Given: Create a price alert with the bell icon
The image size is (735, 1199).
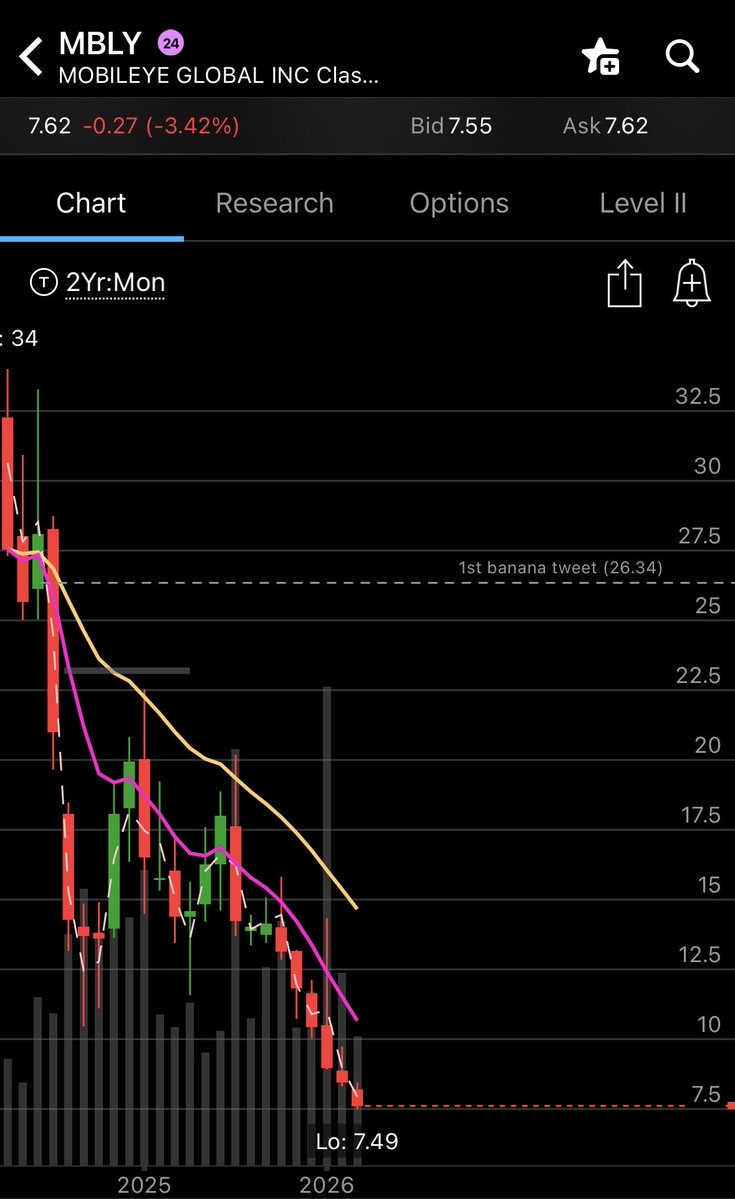Looking at the screenshot, I should 691,283.
